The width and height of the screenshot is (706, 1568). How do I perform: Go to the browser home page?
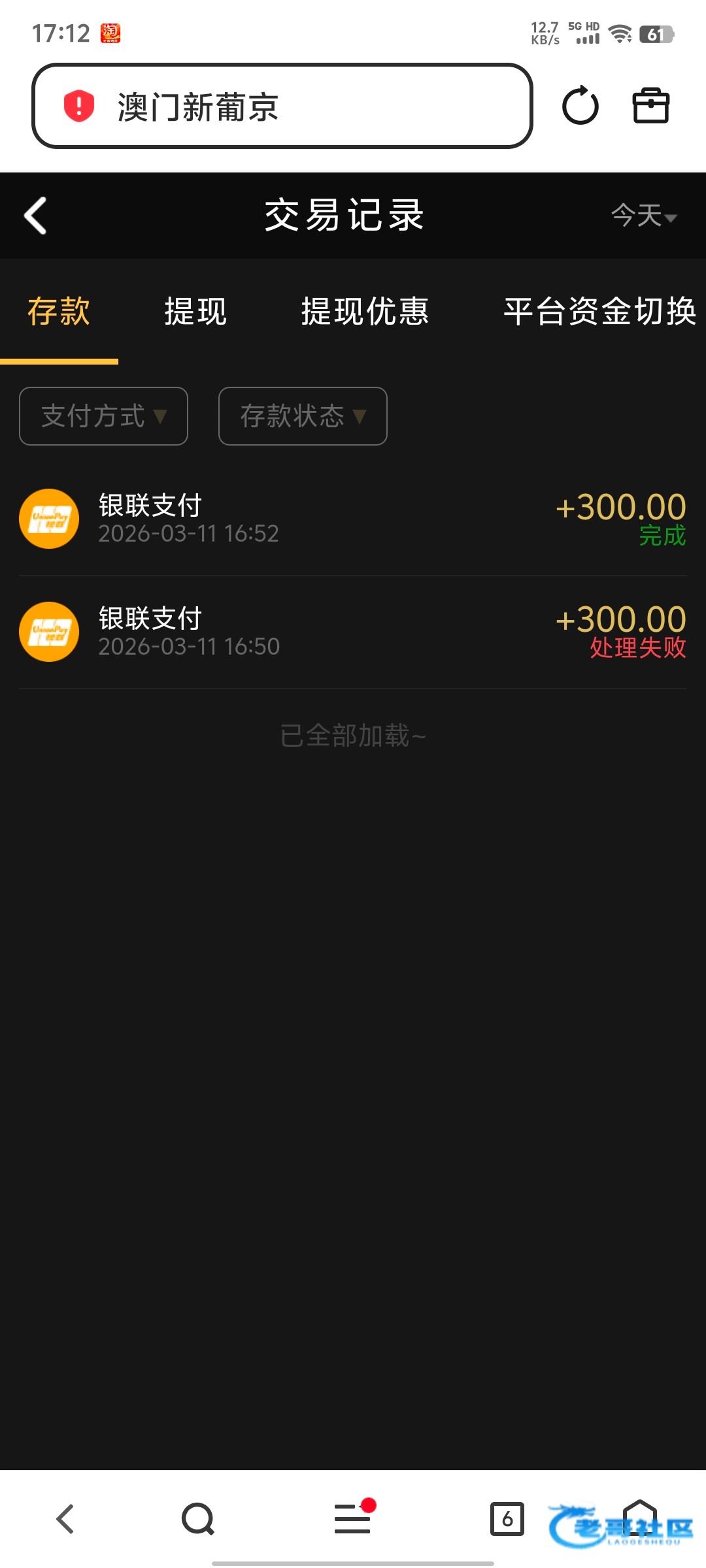point(639,1518)
